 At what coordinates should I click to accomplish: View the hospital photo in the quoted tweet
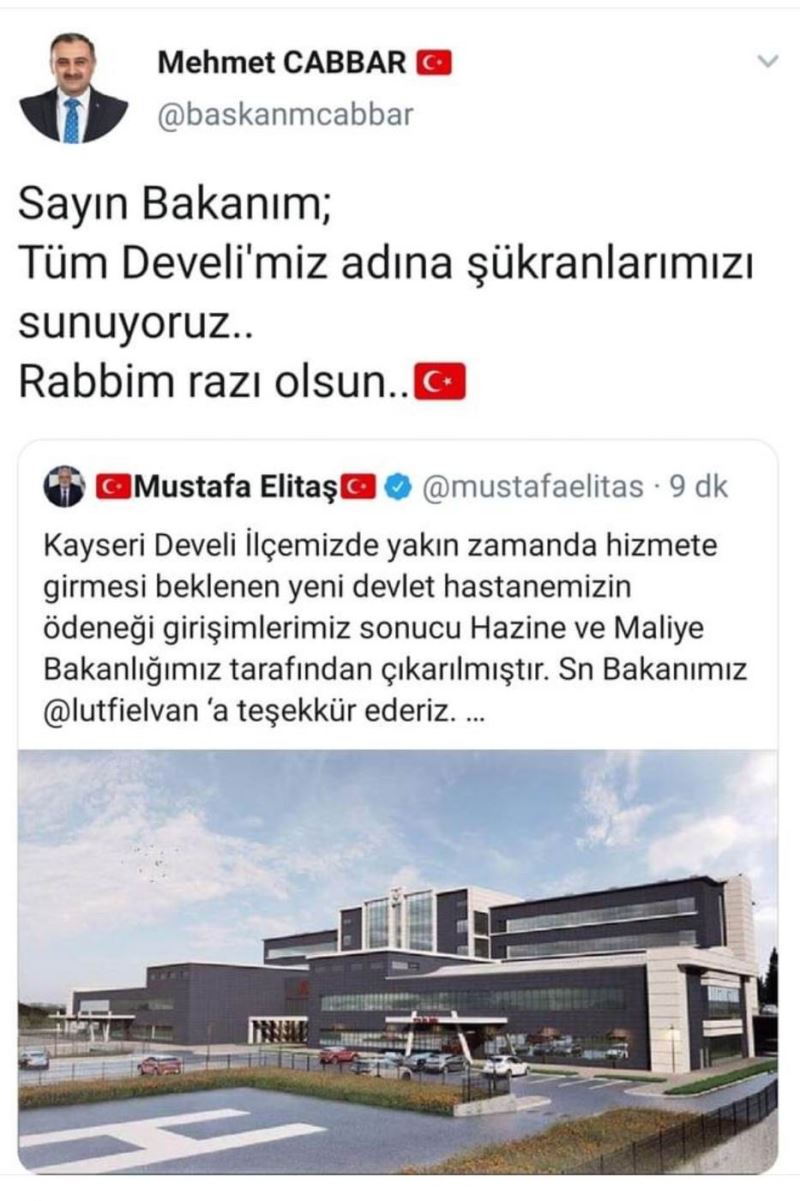[397, 960]
